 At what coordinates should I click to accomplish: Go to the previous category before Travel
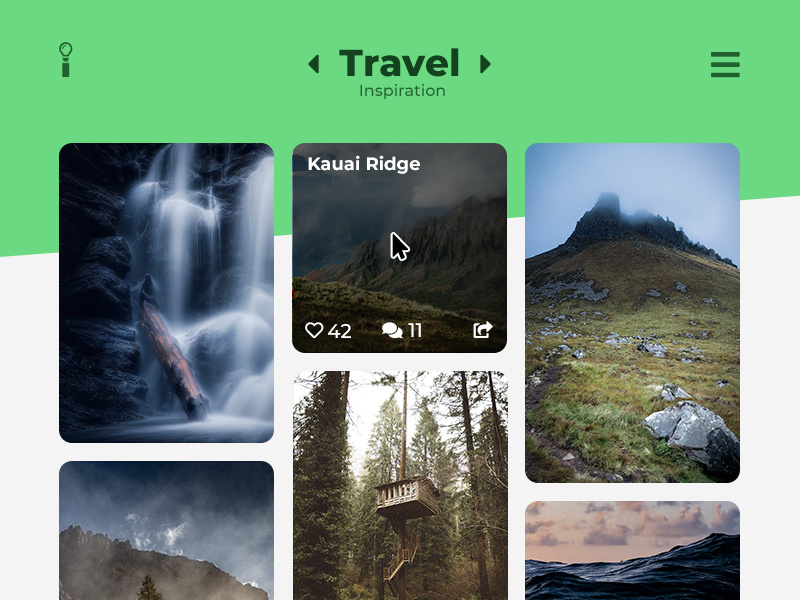314,64
